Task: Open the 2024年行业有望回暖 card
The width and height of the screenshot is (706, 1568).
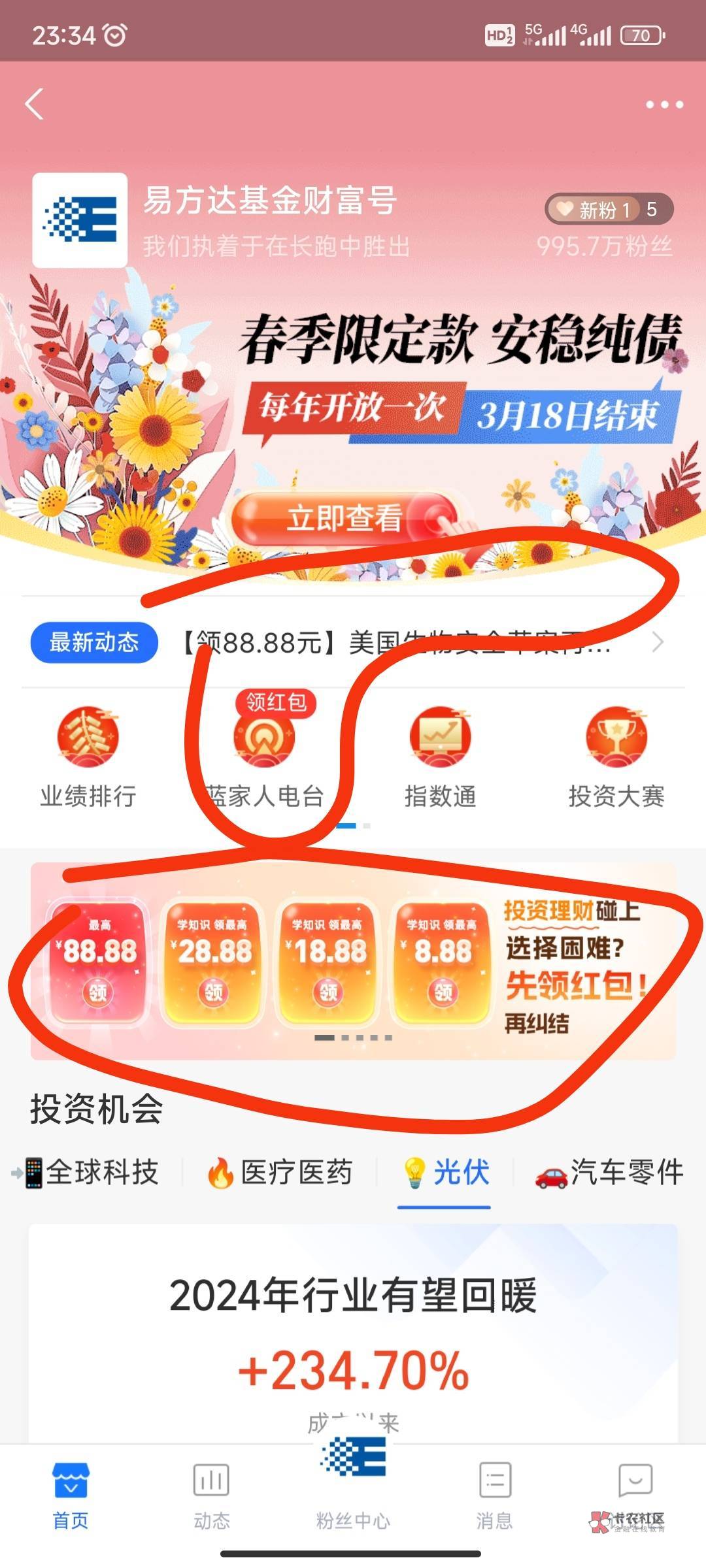Action: coord(353,1334)
